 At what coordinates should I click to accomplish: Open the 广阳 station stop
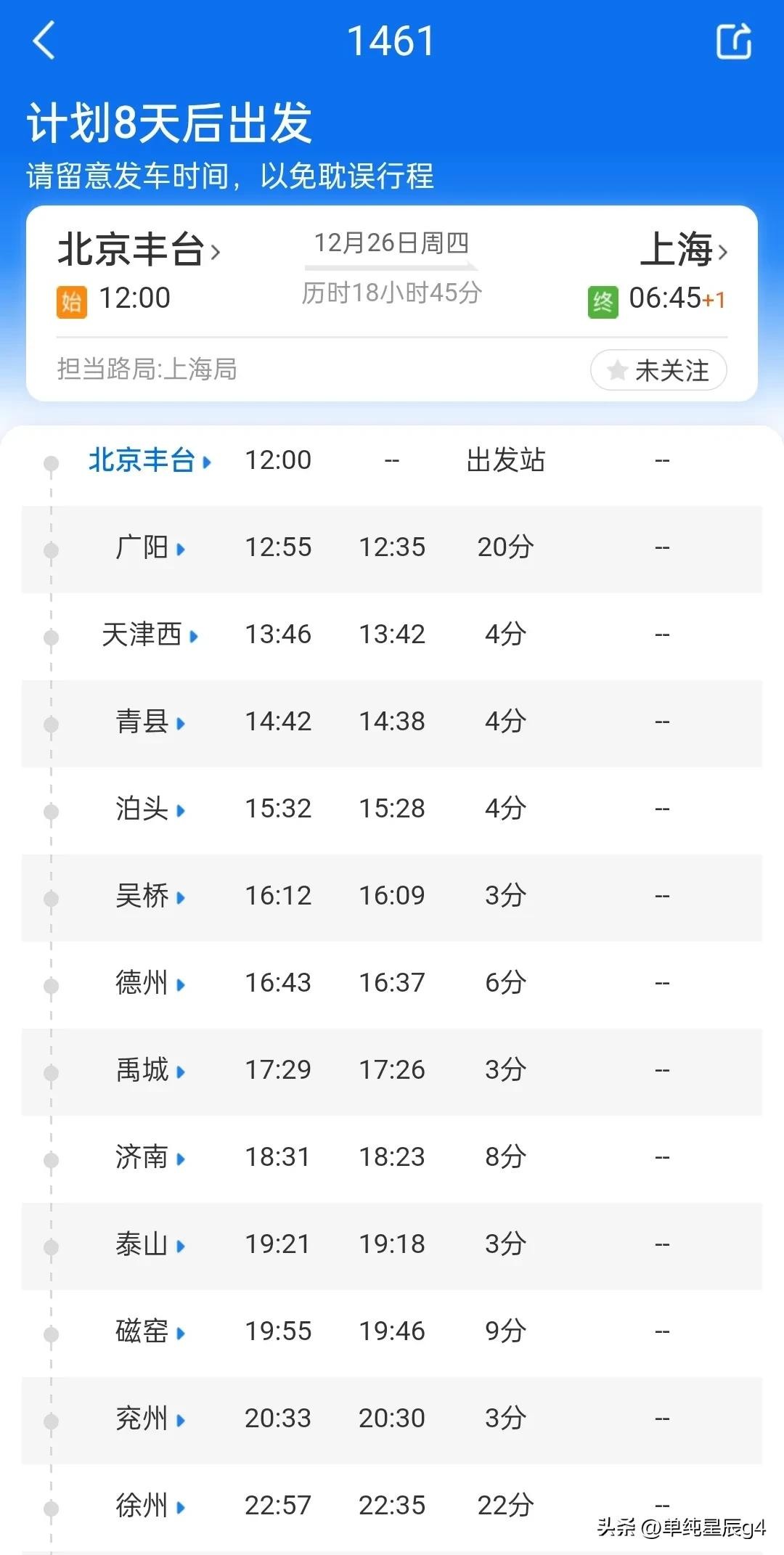(x=150, y=547)
